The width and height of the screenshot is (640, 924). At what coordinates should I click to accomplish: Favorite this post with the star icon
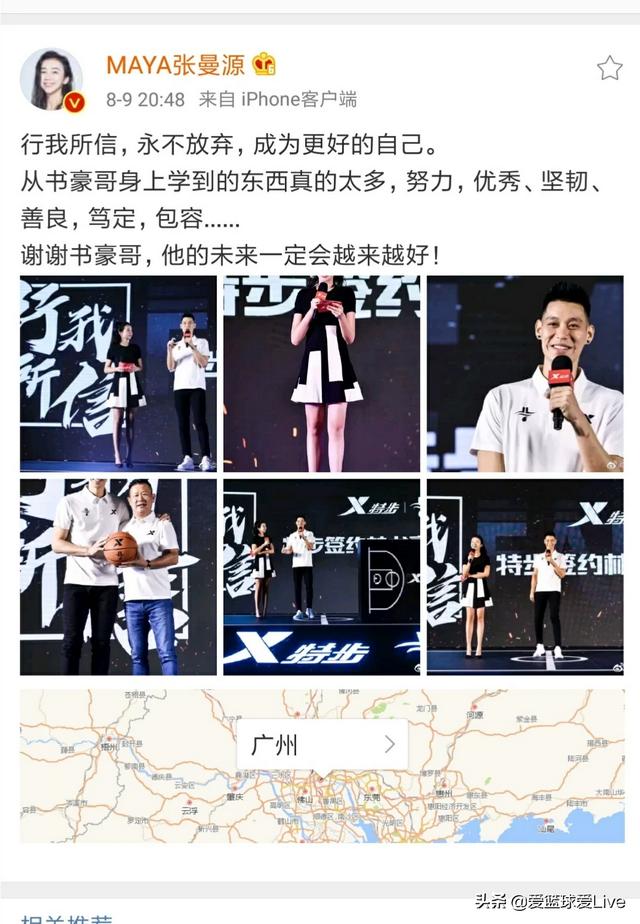609,68
